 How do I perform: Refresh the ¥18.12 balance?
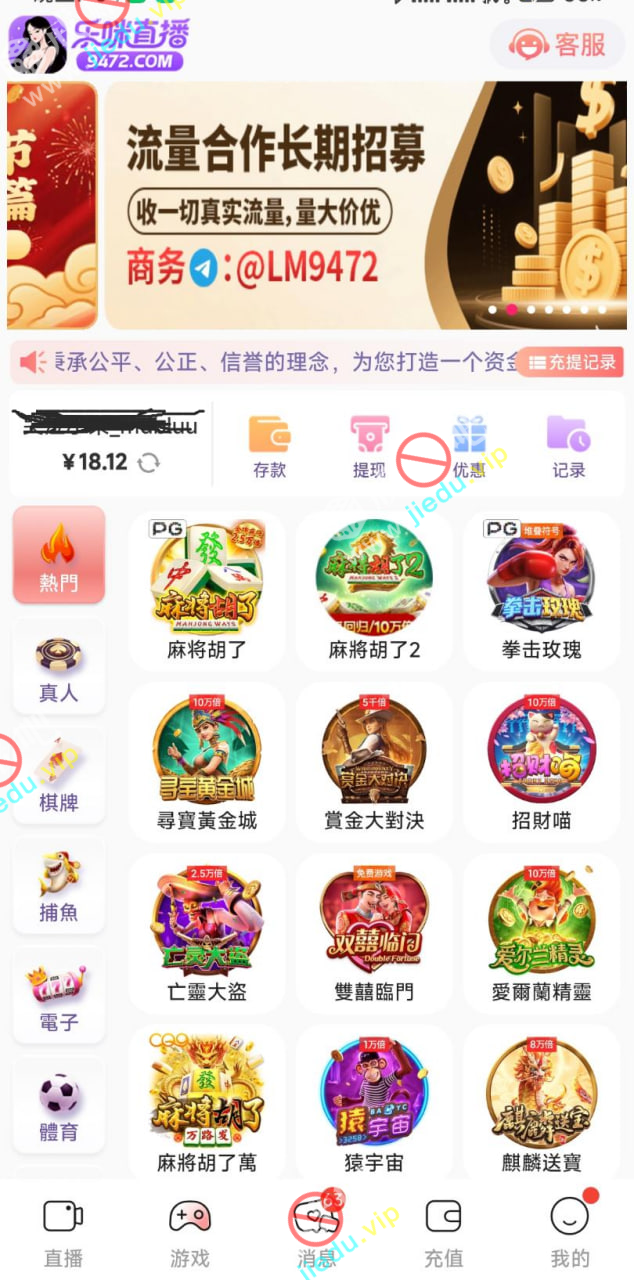pyautogui.click(x=149, y=462)
